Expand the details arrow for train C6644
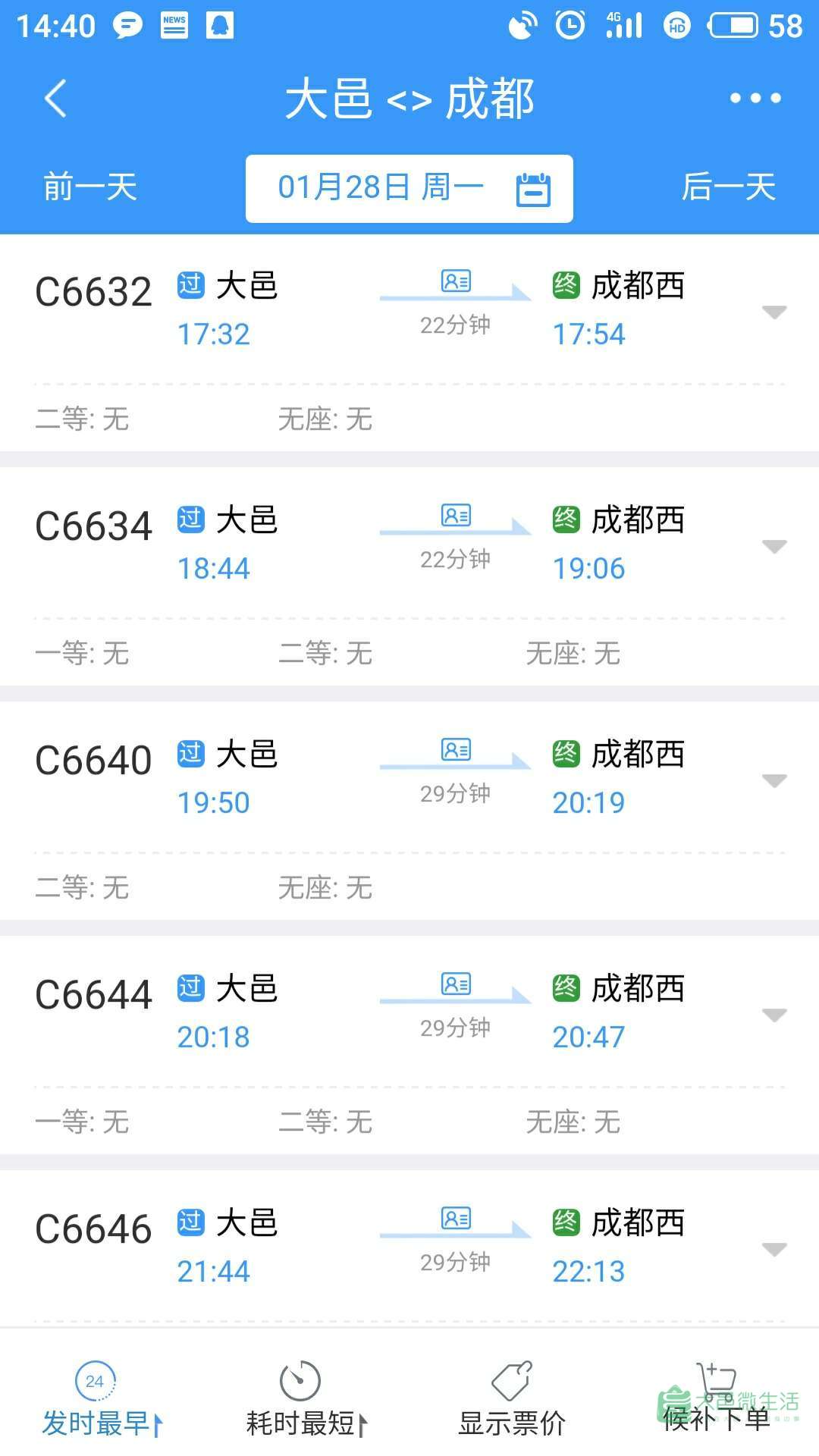Screen dimensions: 819x1456 (x=774, y=1015)
